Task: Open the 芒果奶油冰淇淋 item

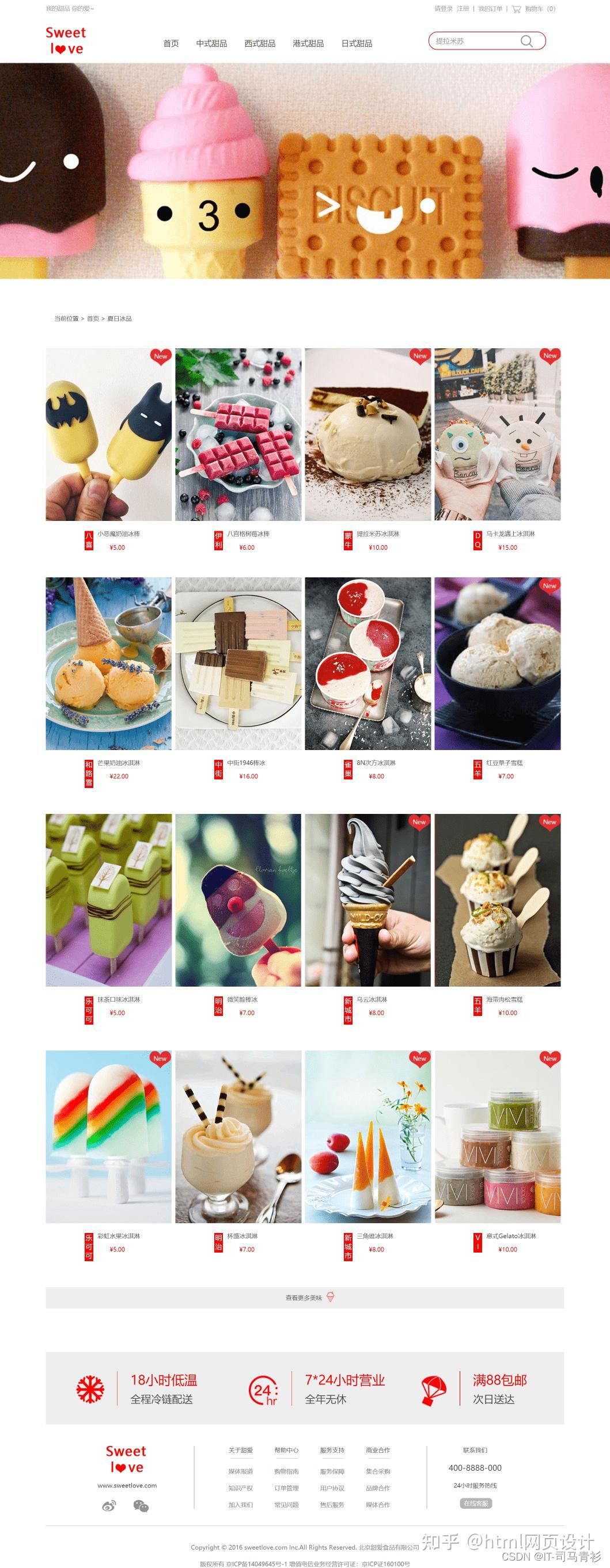Action: pyautogui.click(x=108, y=664)
